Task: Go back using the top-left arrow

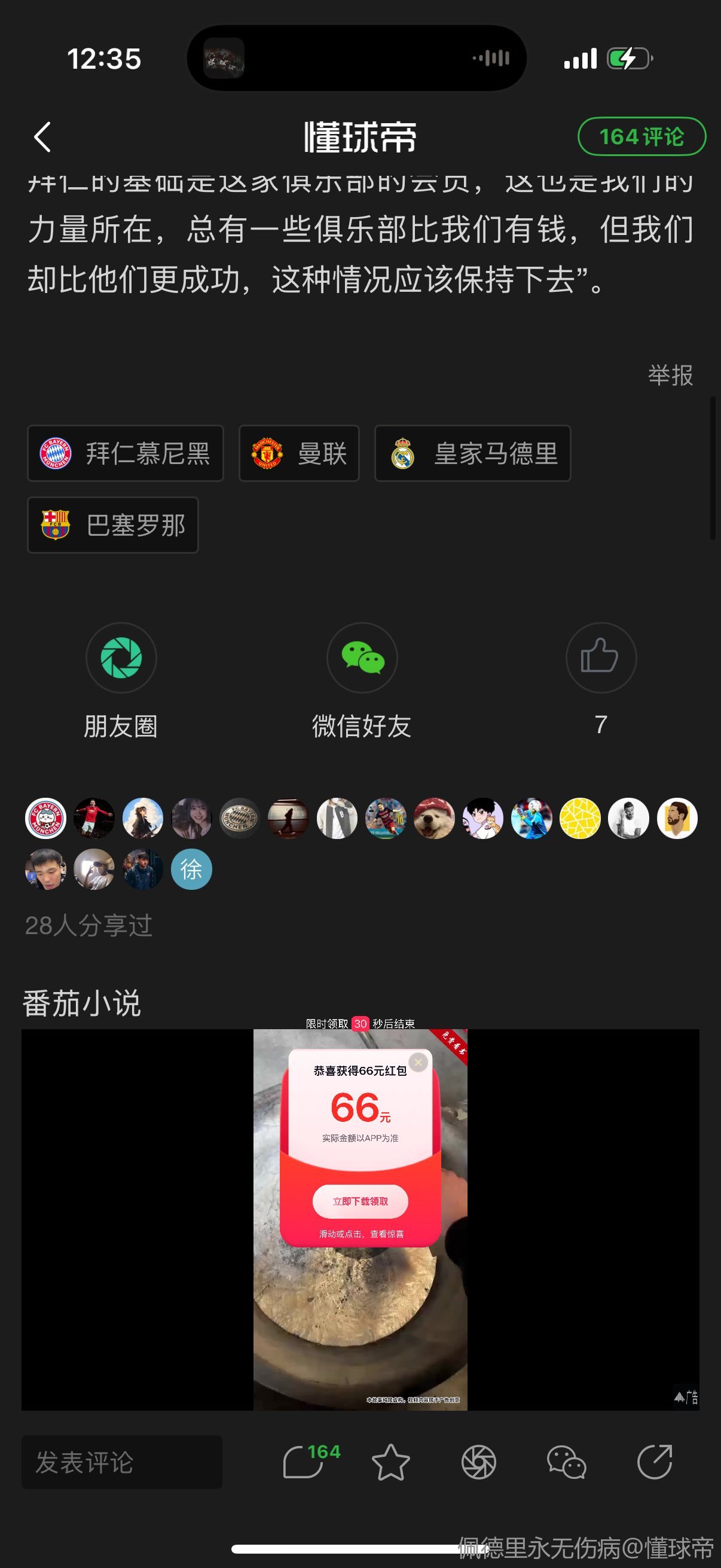Action: click(42, 137)
